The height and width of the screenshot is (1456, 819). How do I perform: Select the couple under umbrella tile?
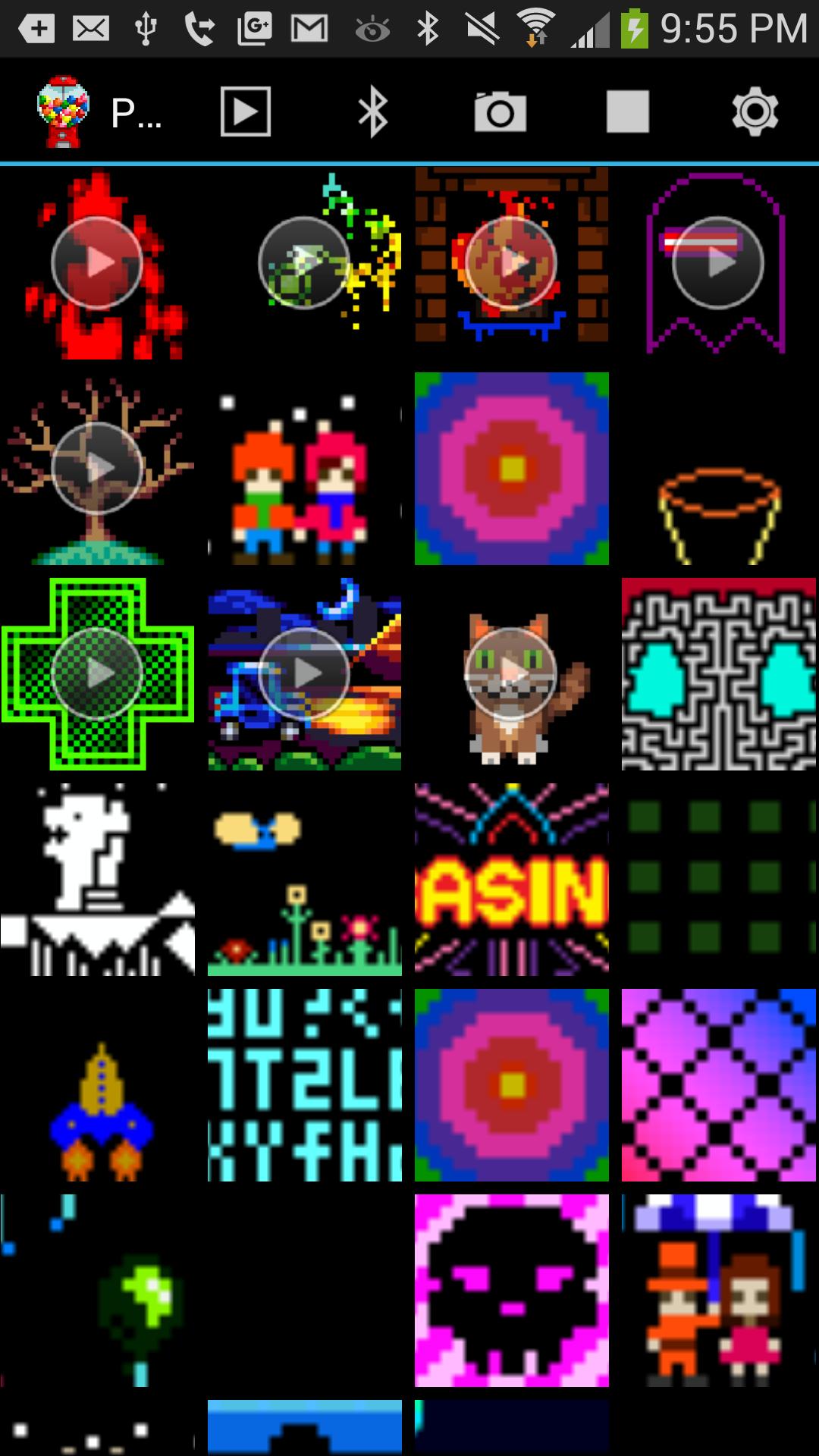click(719, 1291)
